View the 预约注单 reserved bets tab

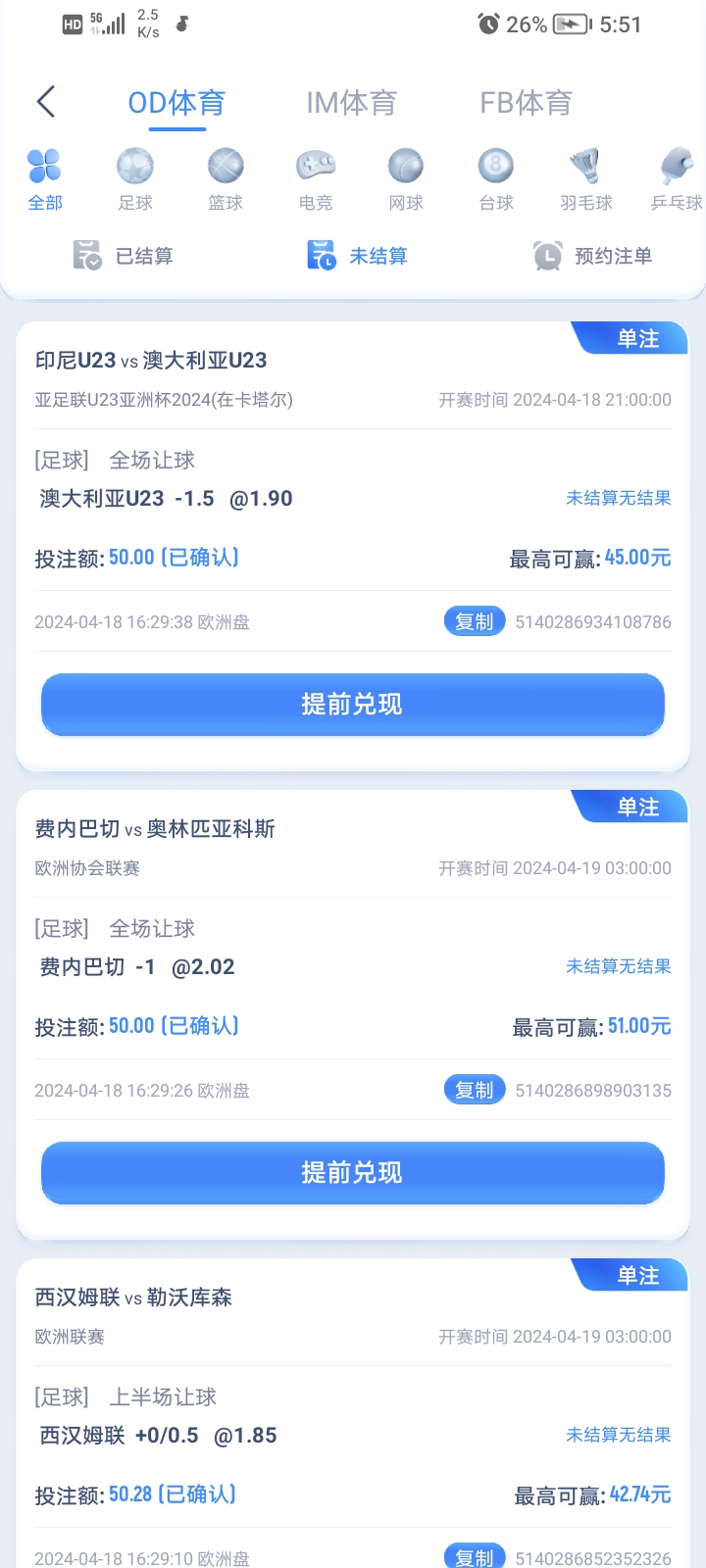point(592,256)
